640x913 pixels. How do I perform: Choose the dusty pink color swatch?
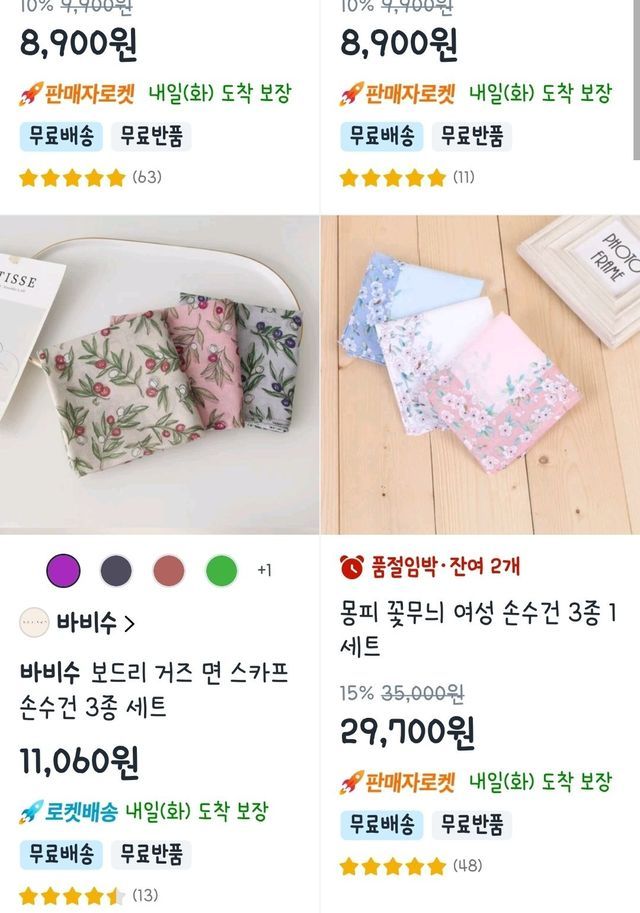point(169,571)
